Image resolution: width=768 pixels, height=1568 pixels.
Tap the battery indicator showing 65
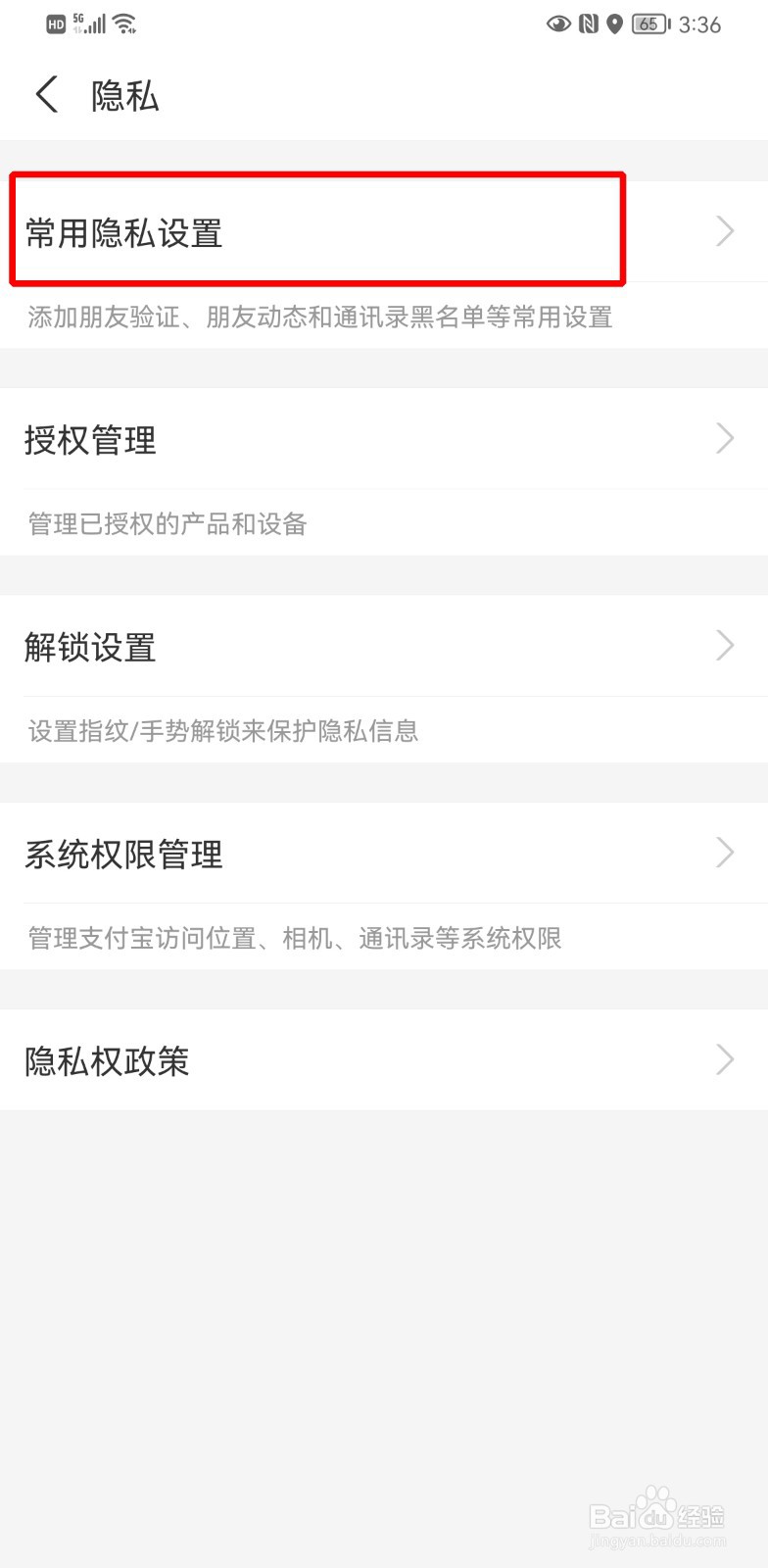(x=649, y=24)
